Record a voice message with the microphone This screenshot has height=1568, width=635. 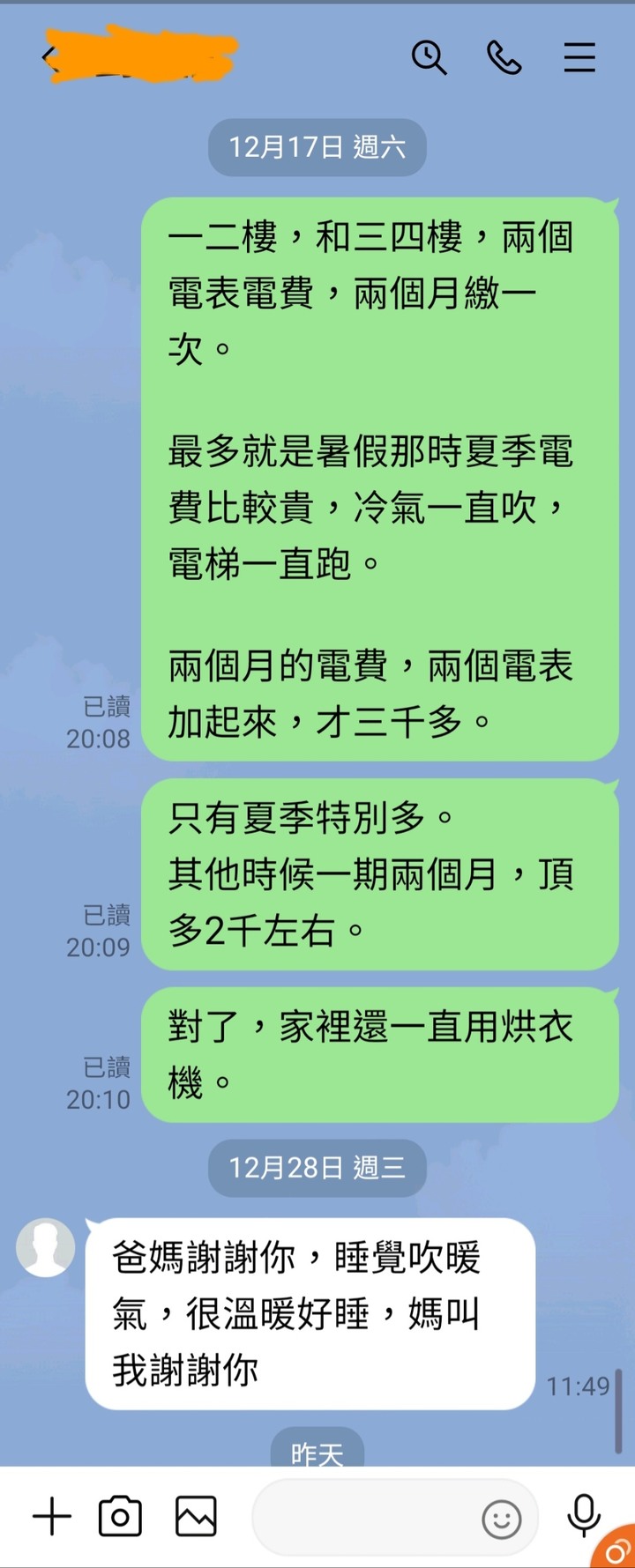coord(583,1516)
